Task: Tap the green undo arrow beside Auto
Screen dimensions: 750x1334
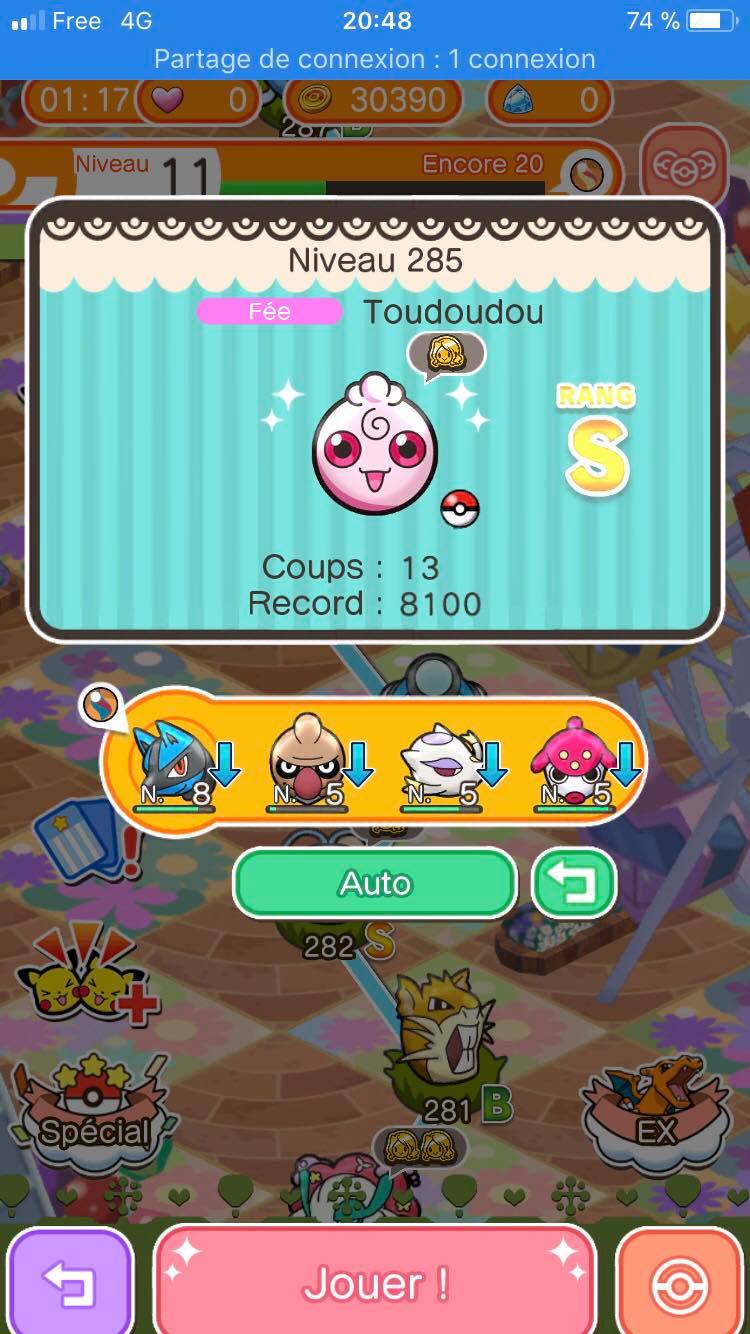Action: (573, 883)
